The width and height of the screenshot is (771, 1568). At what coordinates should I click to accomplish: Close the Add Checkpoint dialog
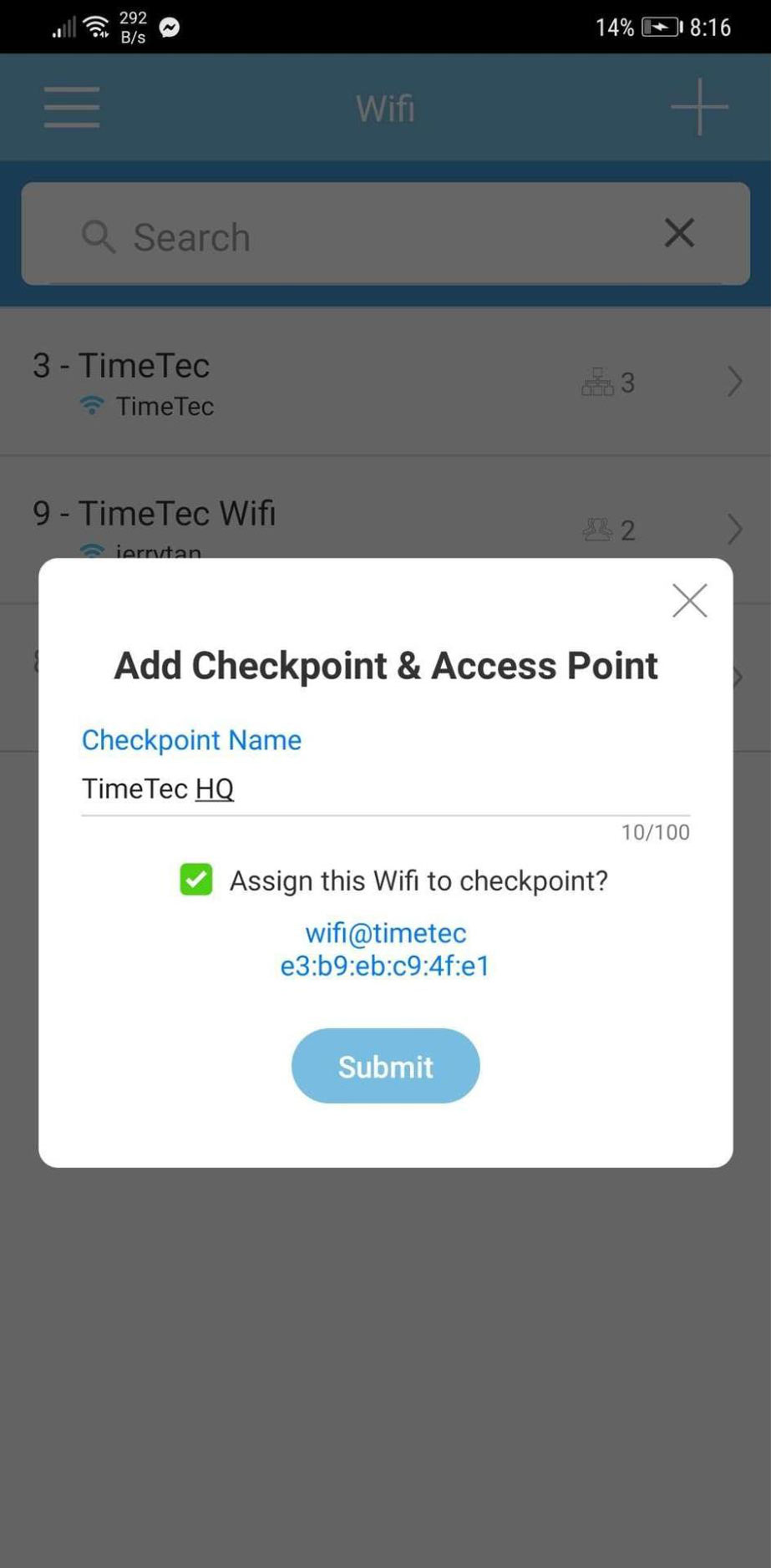click(689, 601)
